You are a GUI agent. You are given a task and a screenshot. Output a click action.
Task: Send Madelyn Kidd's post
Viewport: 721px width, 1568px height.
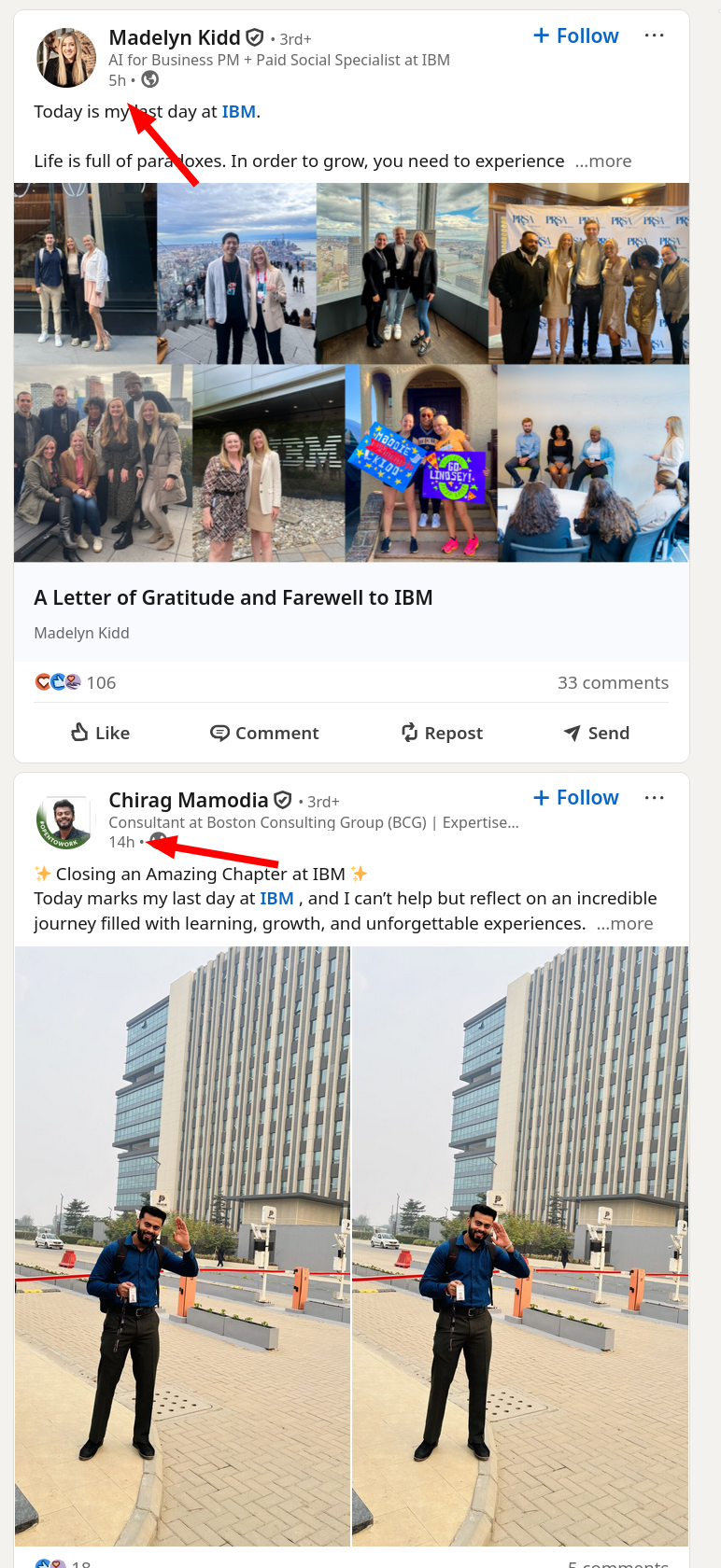[597, 733]
